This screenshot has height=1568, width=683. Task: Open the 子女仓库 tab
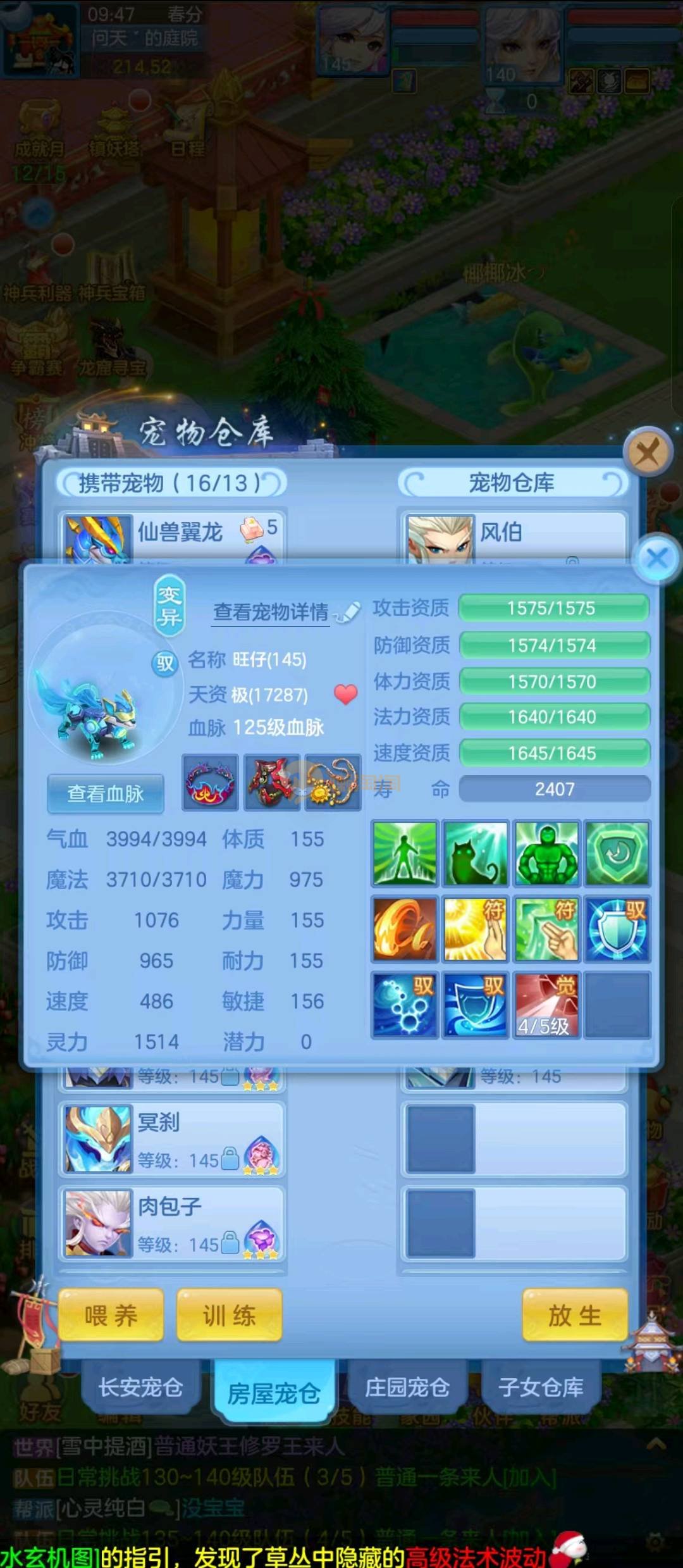[541, 1388]
